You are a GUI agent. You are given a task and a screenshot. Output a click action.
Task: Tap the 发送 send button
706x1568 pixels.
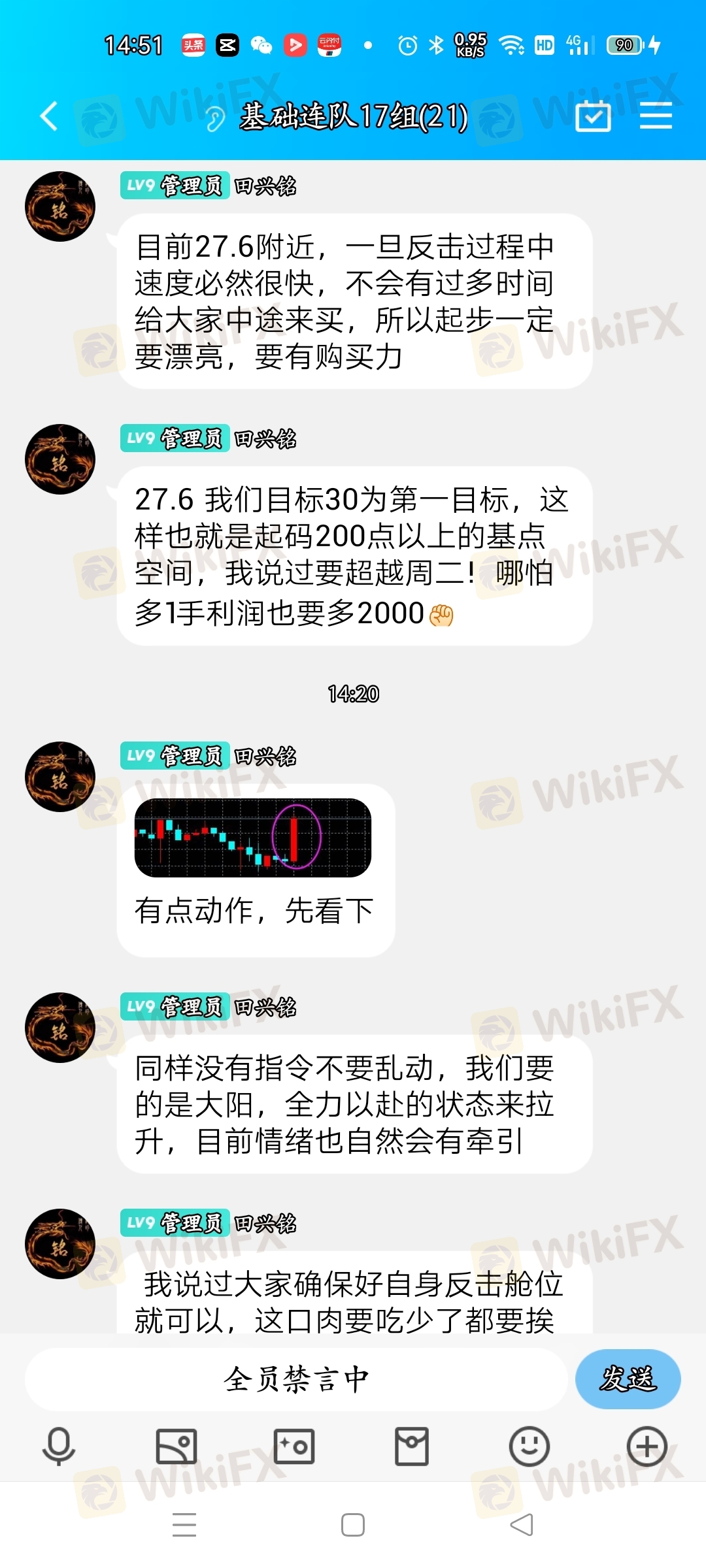[x=628, y=1379]
